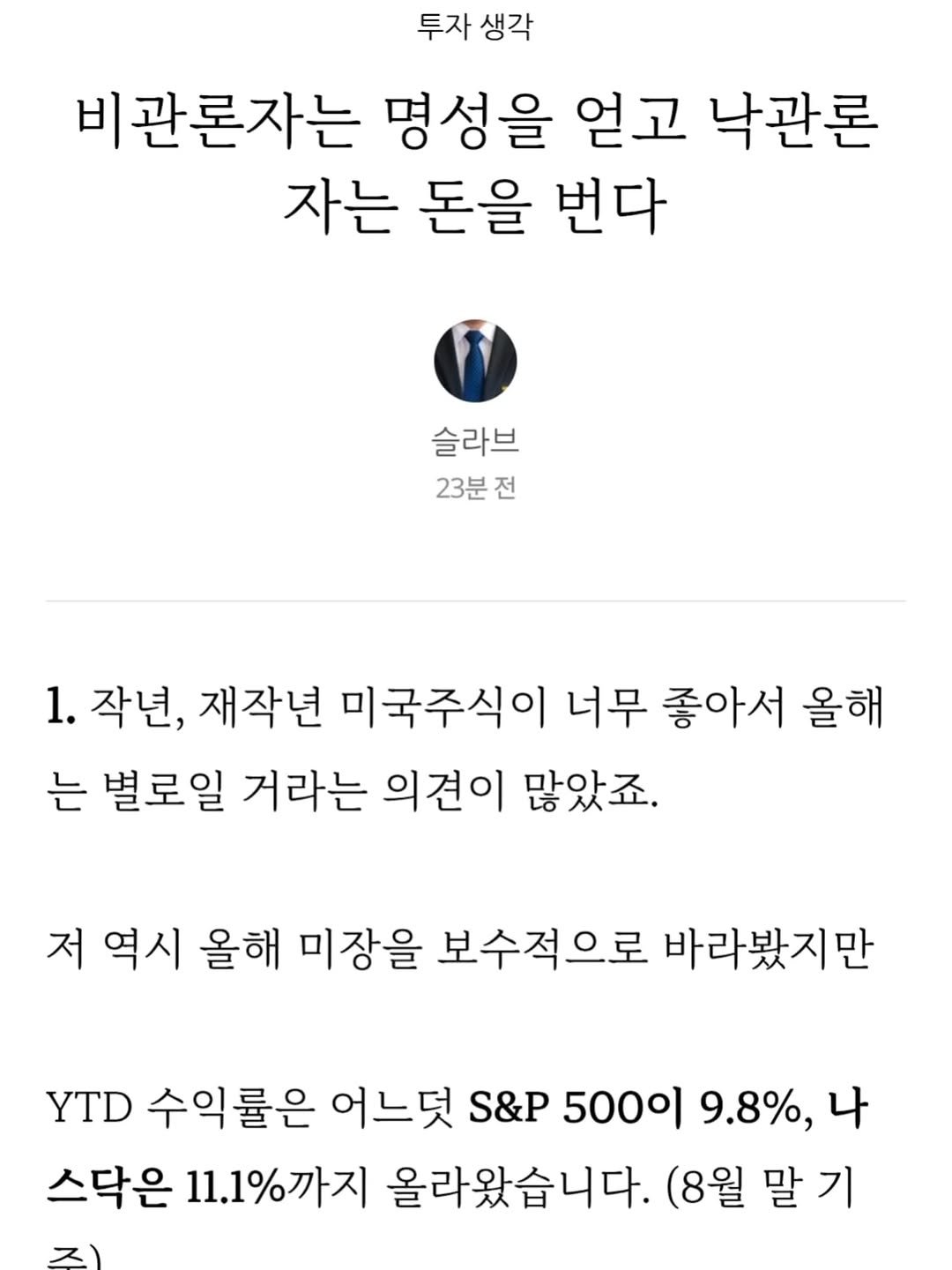Tap the author's profile picture
This screenshot has height=1270, width=952.
coord(475,360)
